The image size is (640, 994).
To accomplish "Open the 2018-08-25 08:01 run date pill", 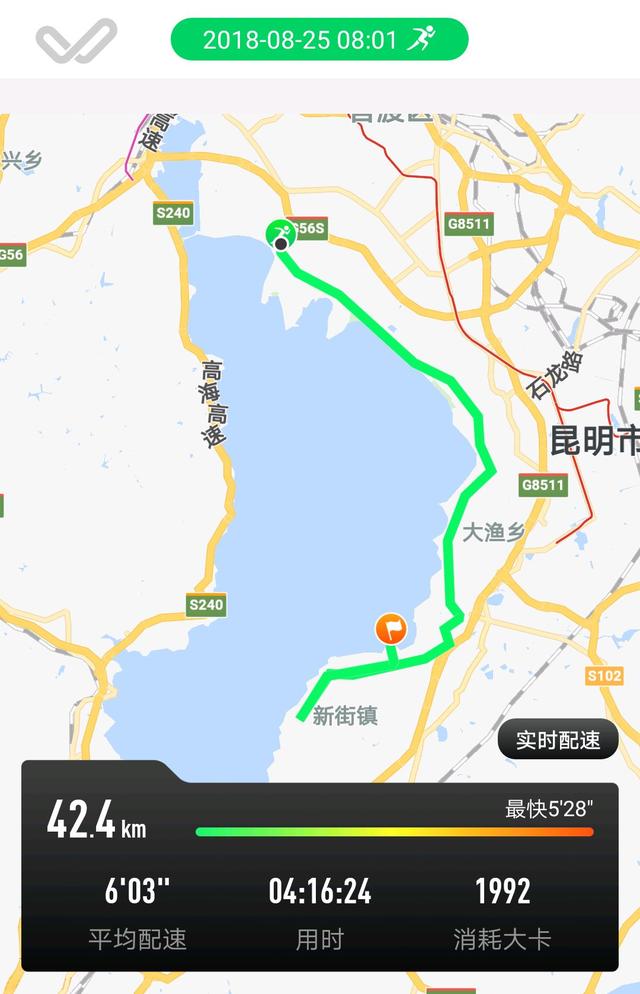I will click(x=319, y=40).
